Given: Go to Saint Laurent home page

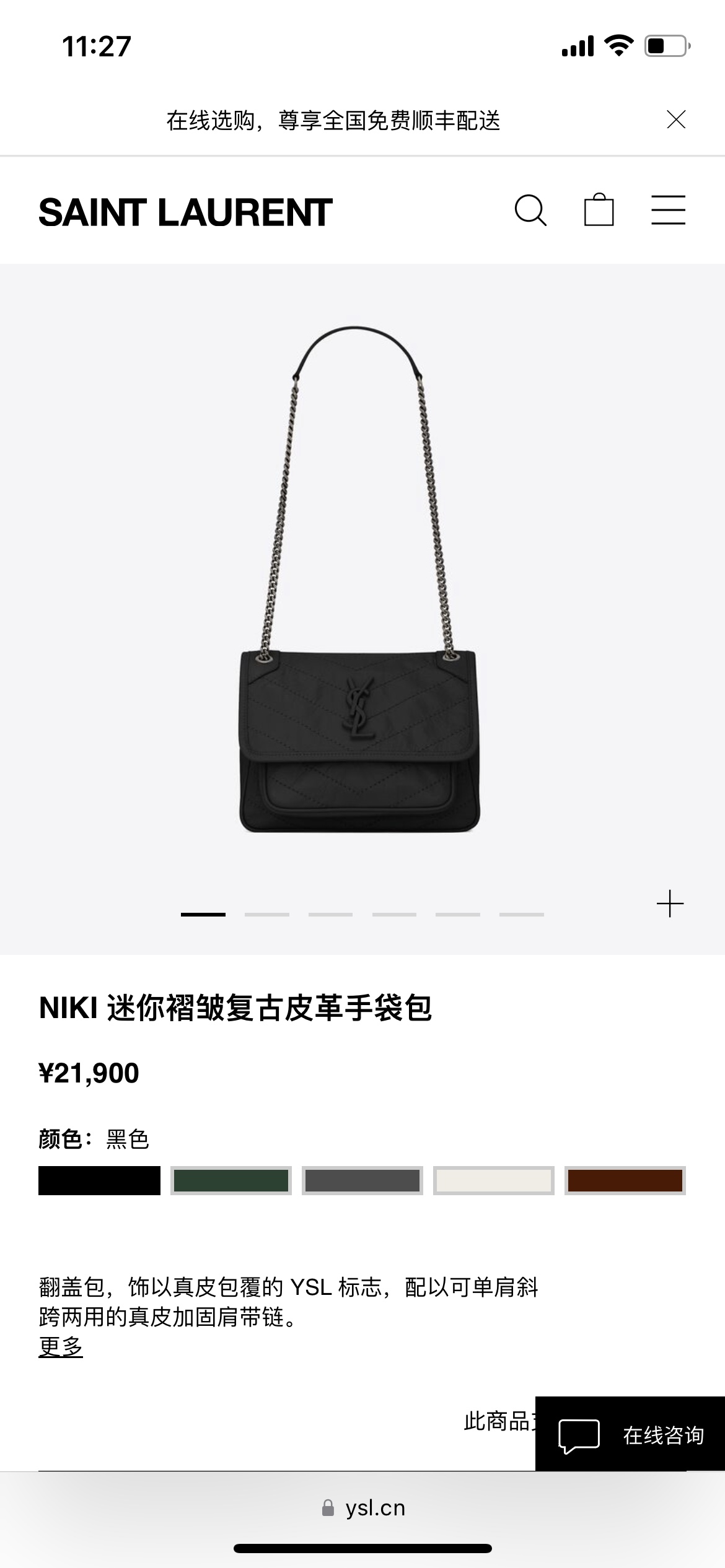Looking at the screenshot, I should (185, 212).
